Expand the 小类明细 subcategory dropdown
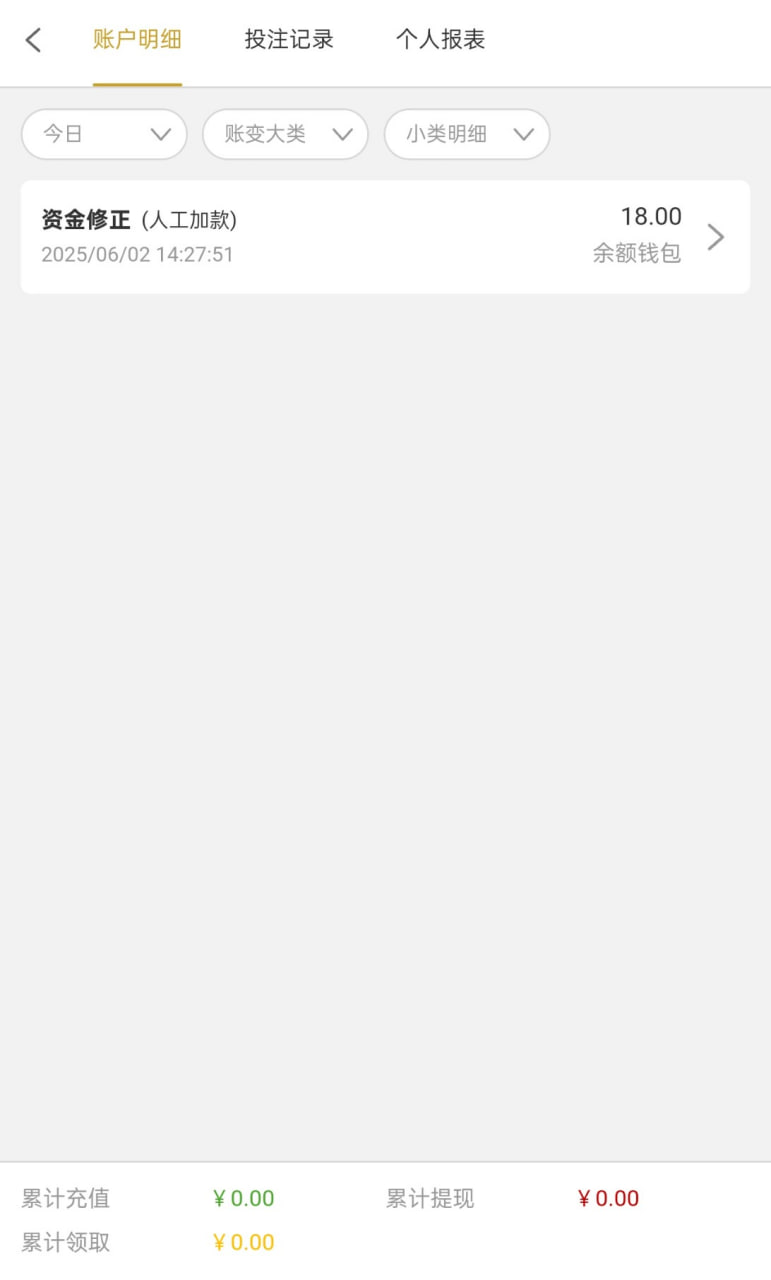 coord(467,134)
